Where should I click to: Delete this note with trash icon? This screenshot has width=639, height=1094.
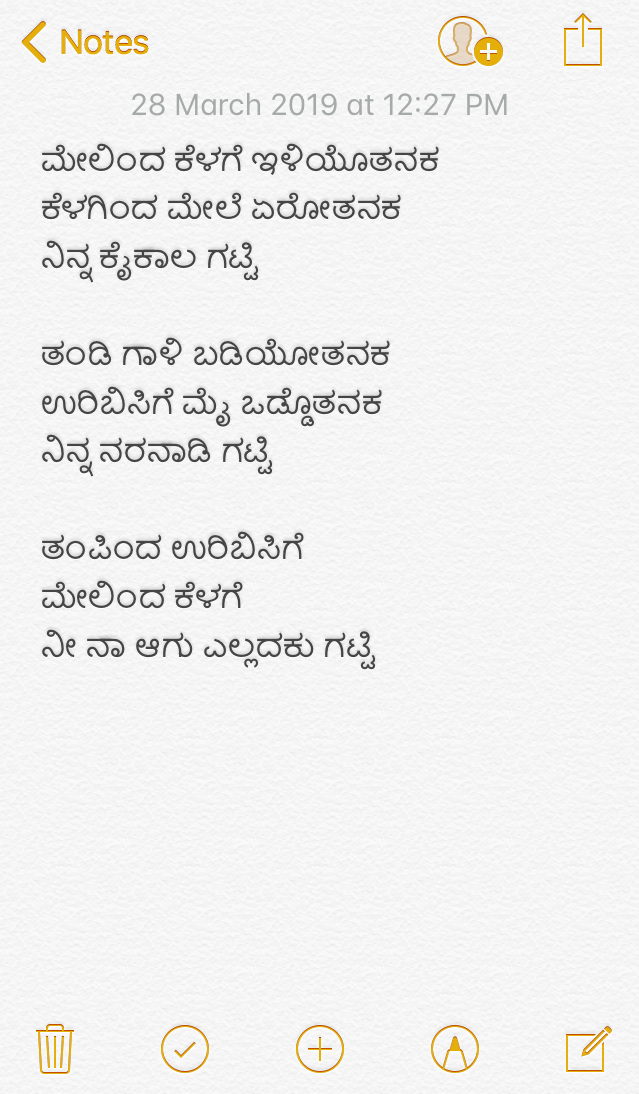55,1049
